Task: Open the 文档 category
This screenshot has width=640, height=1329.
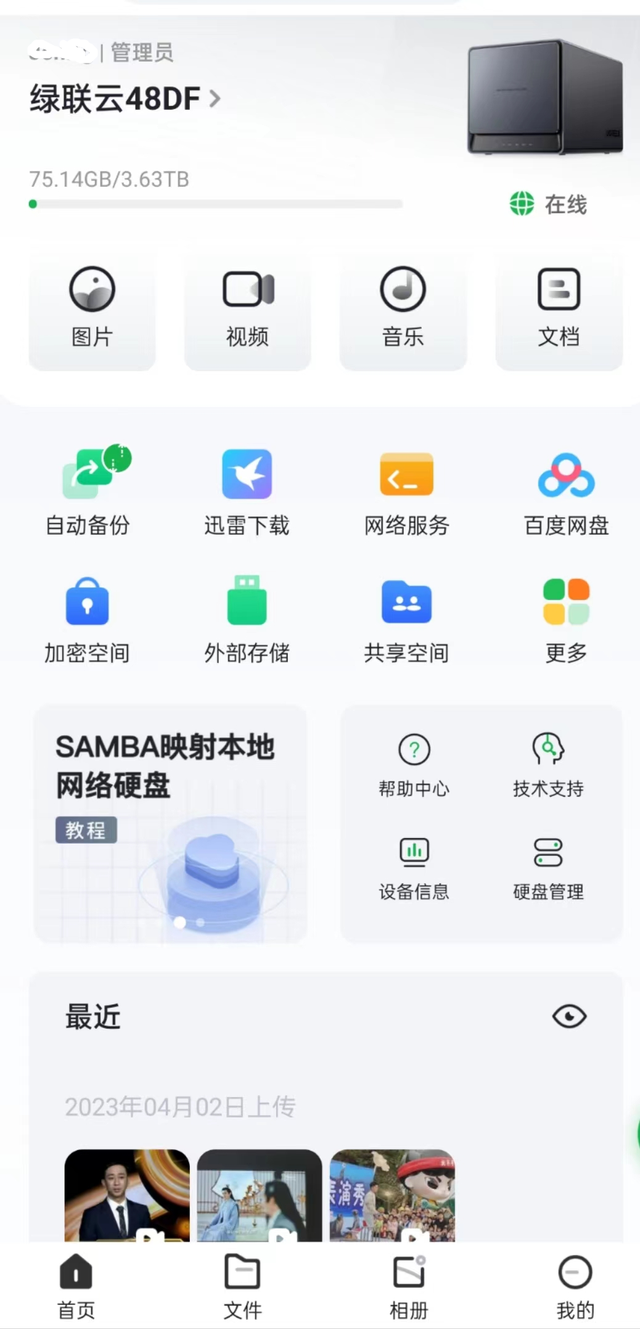Action: [559, 307]
